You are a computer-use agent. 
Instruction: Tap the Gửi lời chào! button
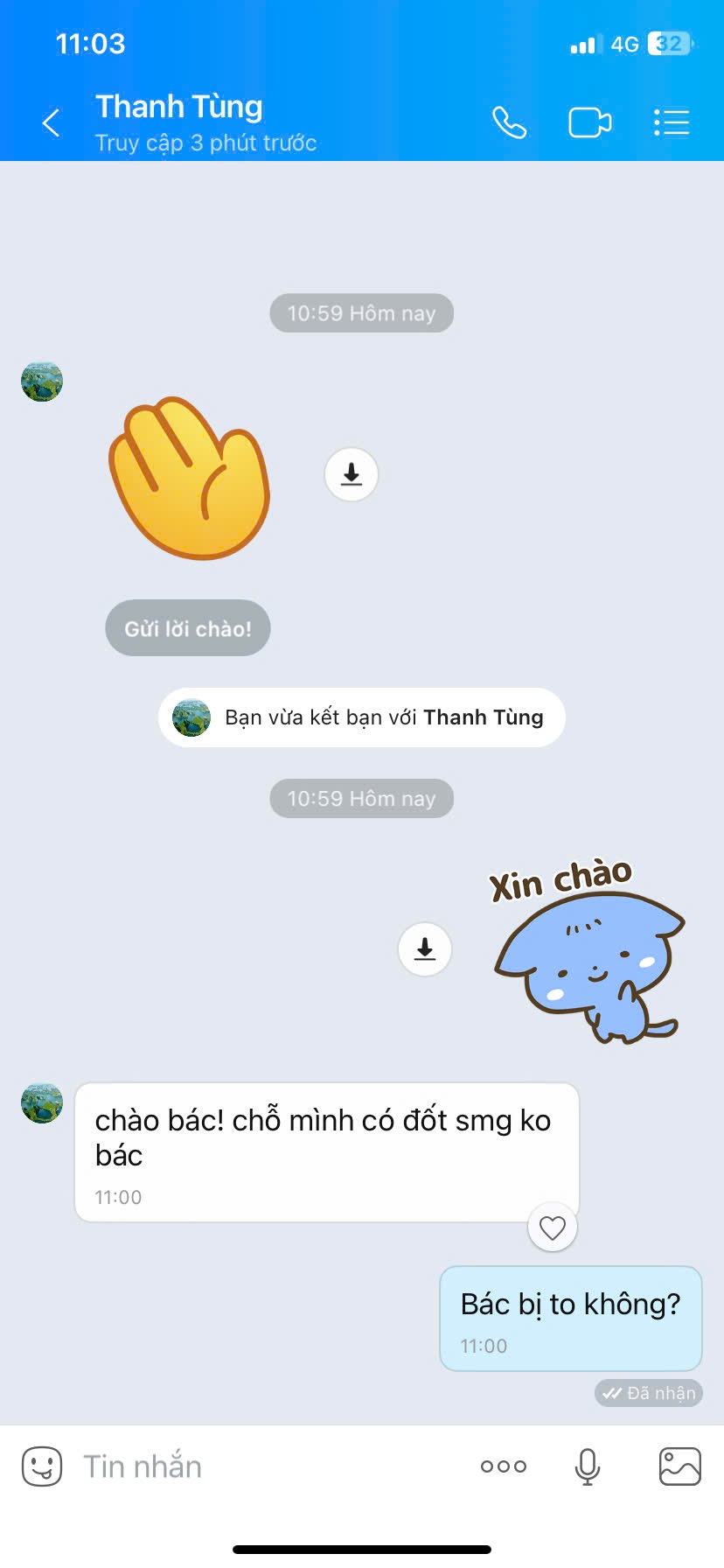(x=188, y=628)
